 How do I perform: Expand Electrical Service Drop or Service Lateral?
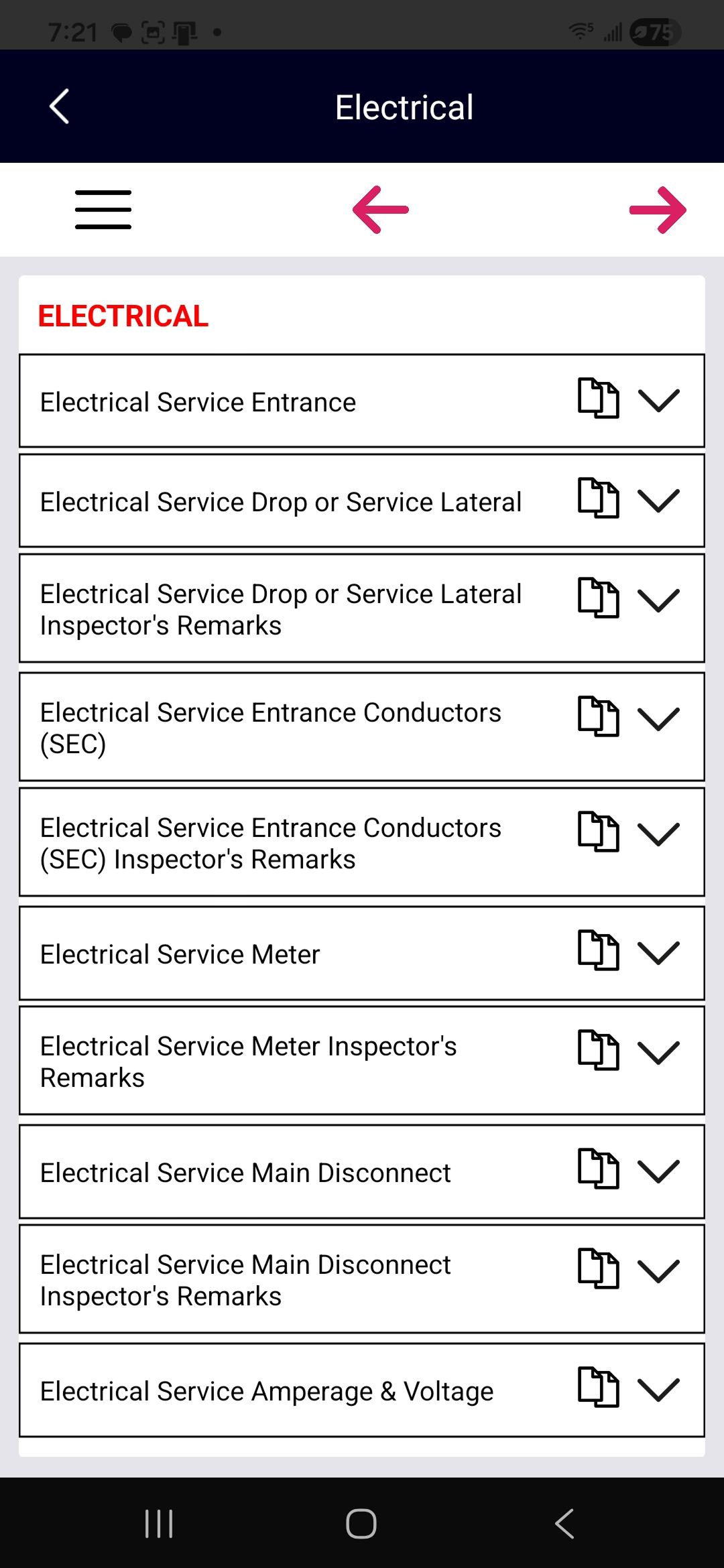click(x=658, y=500)
